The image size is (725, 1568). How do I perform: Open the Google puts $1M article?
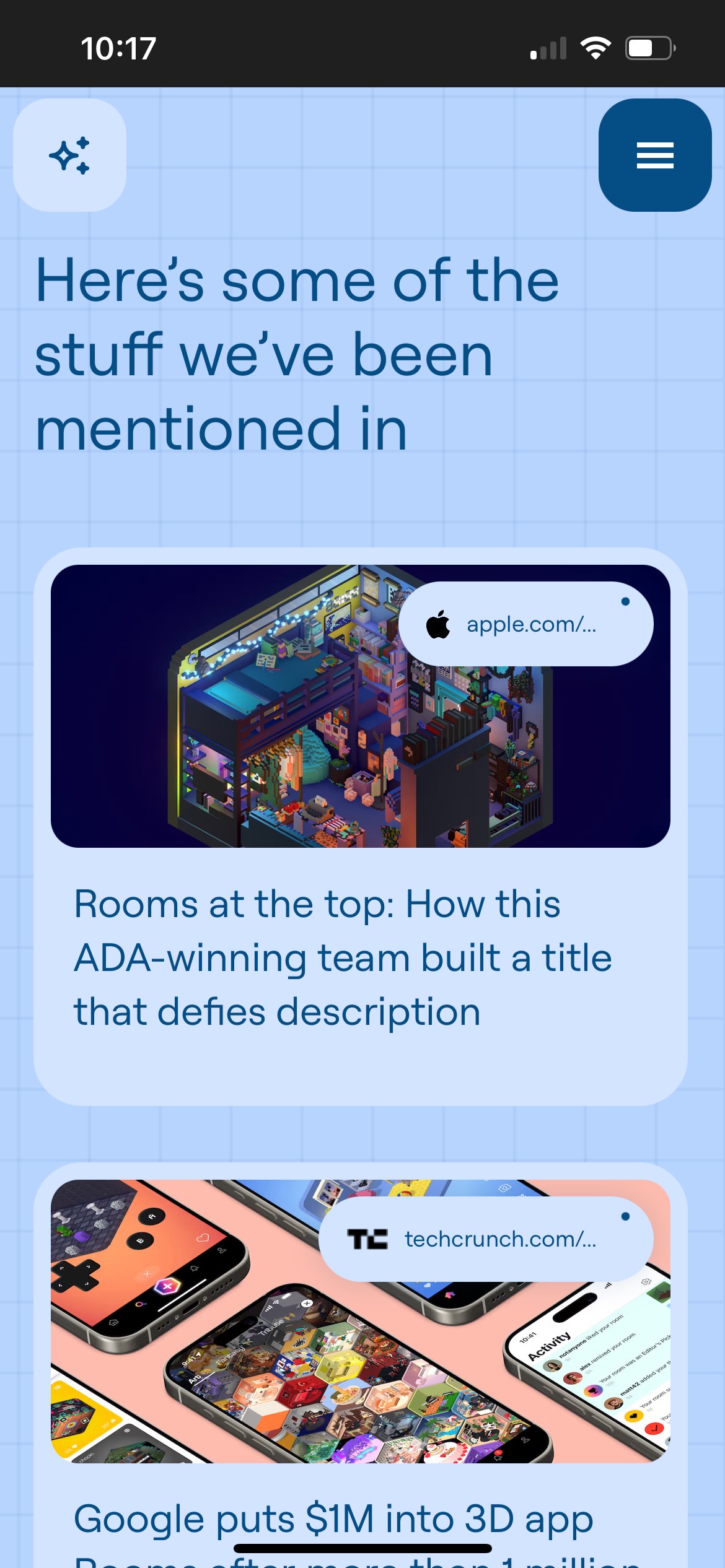(333, 1518)
